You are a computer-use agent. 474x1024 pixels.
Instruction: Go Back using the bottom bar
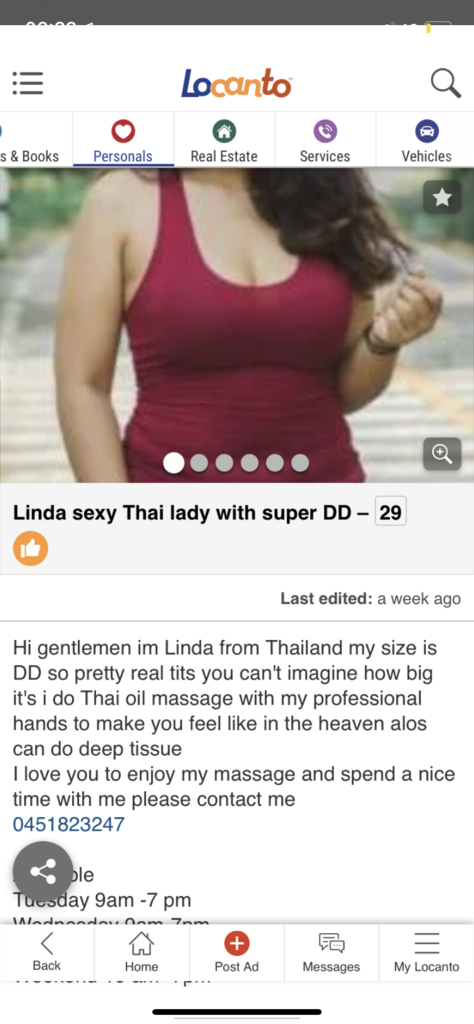click(x=47, y=952)
